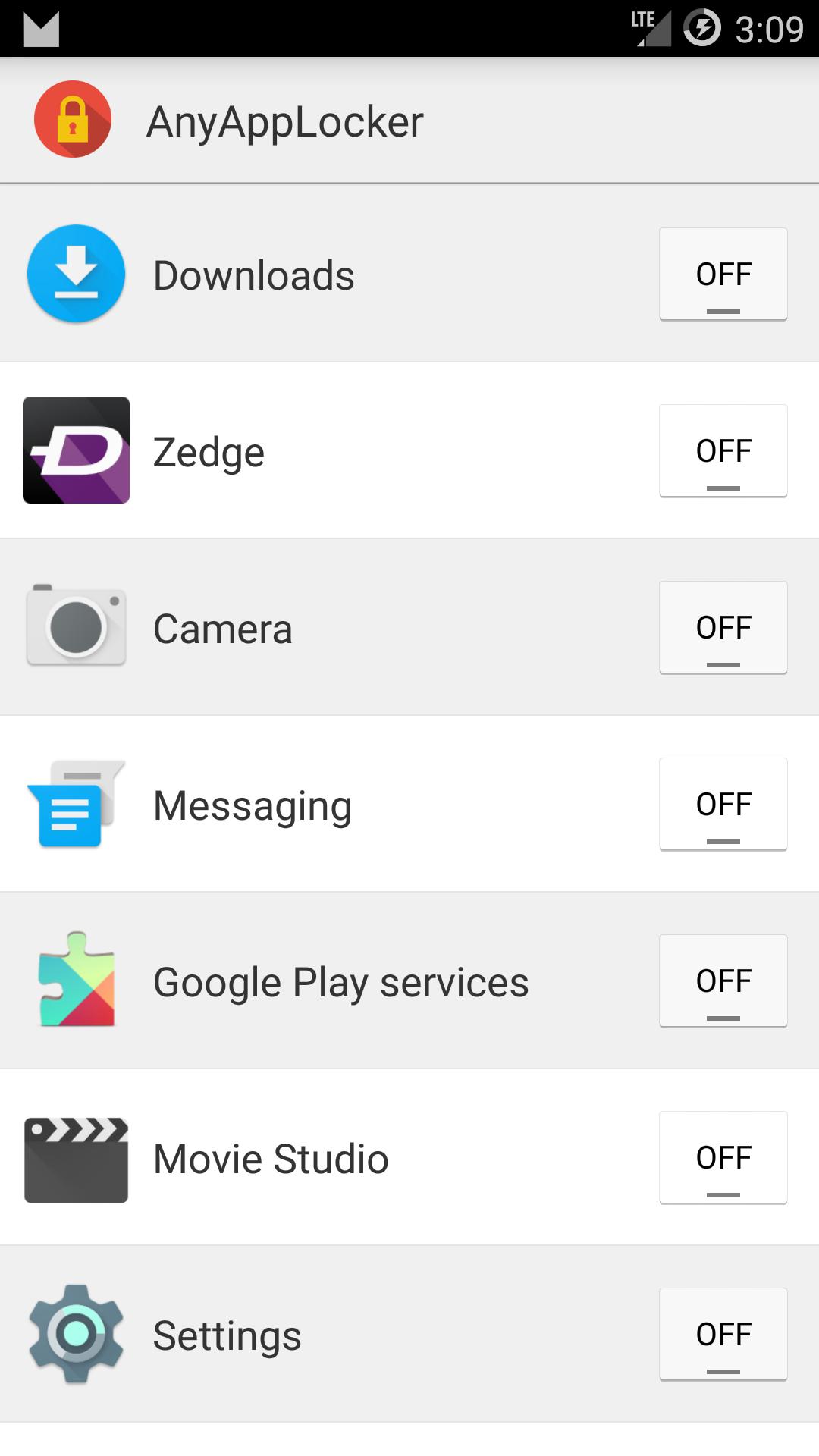Click the Zedge app name label
Image resolution: width=819 pixels, height=1456 pixels.
tap(208, 450)
